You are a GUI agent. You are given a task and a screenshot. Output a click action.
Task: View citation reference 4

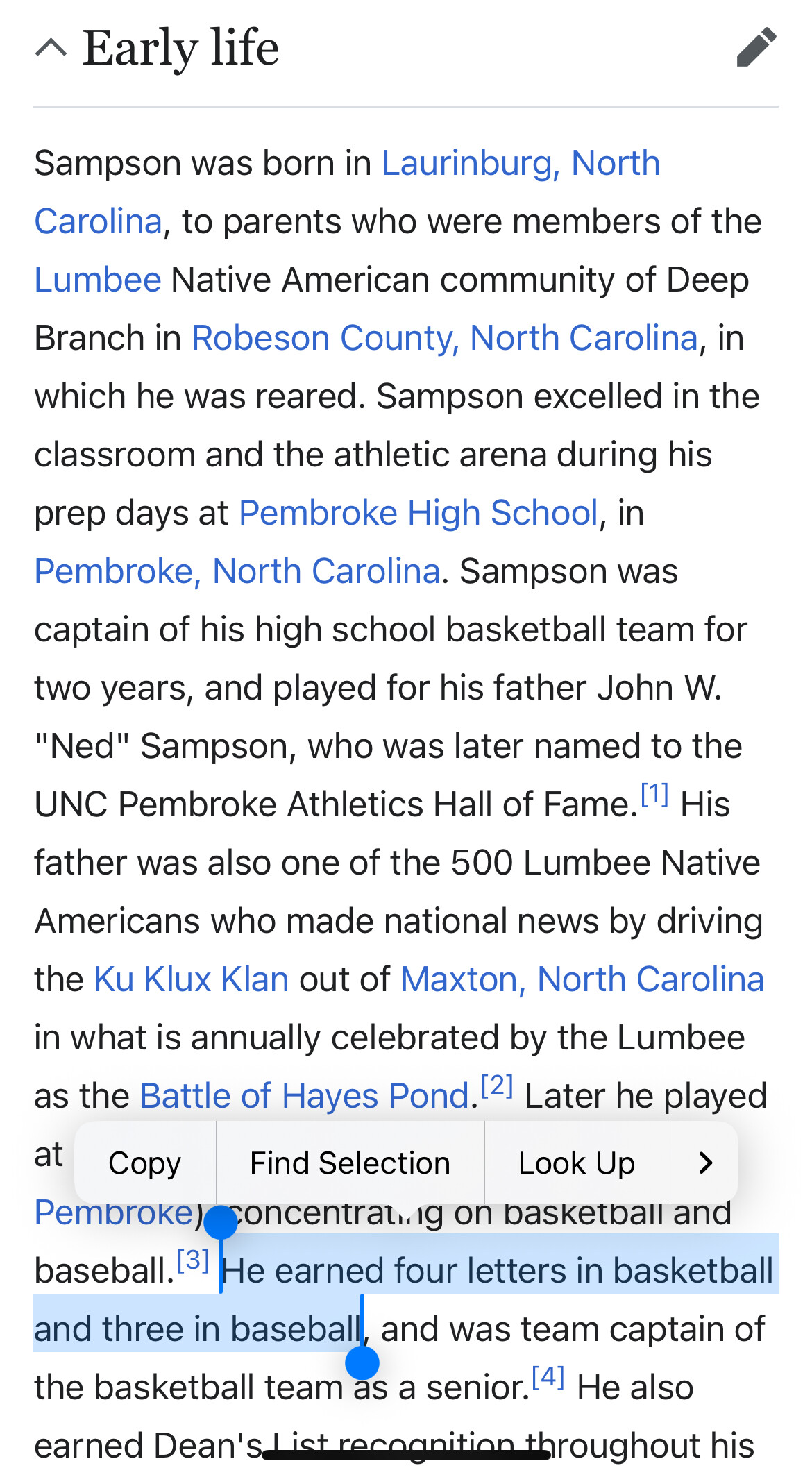548,1377
